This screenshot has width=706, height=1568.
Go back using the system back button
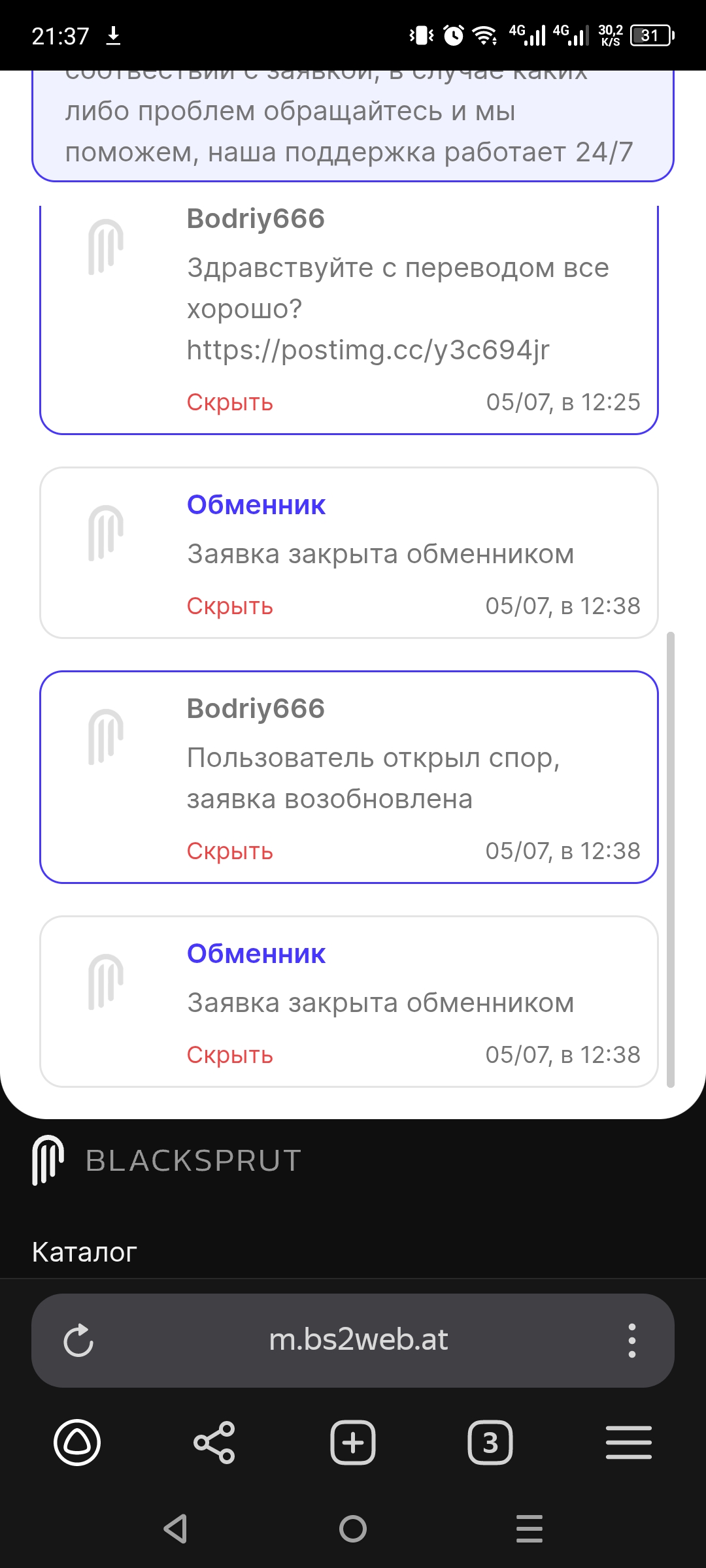coord(175,1529)
